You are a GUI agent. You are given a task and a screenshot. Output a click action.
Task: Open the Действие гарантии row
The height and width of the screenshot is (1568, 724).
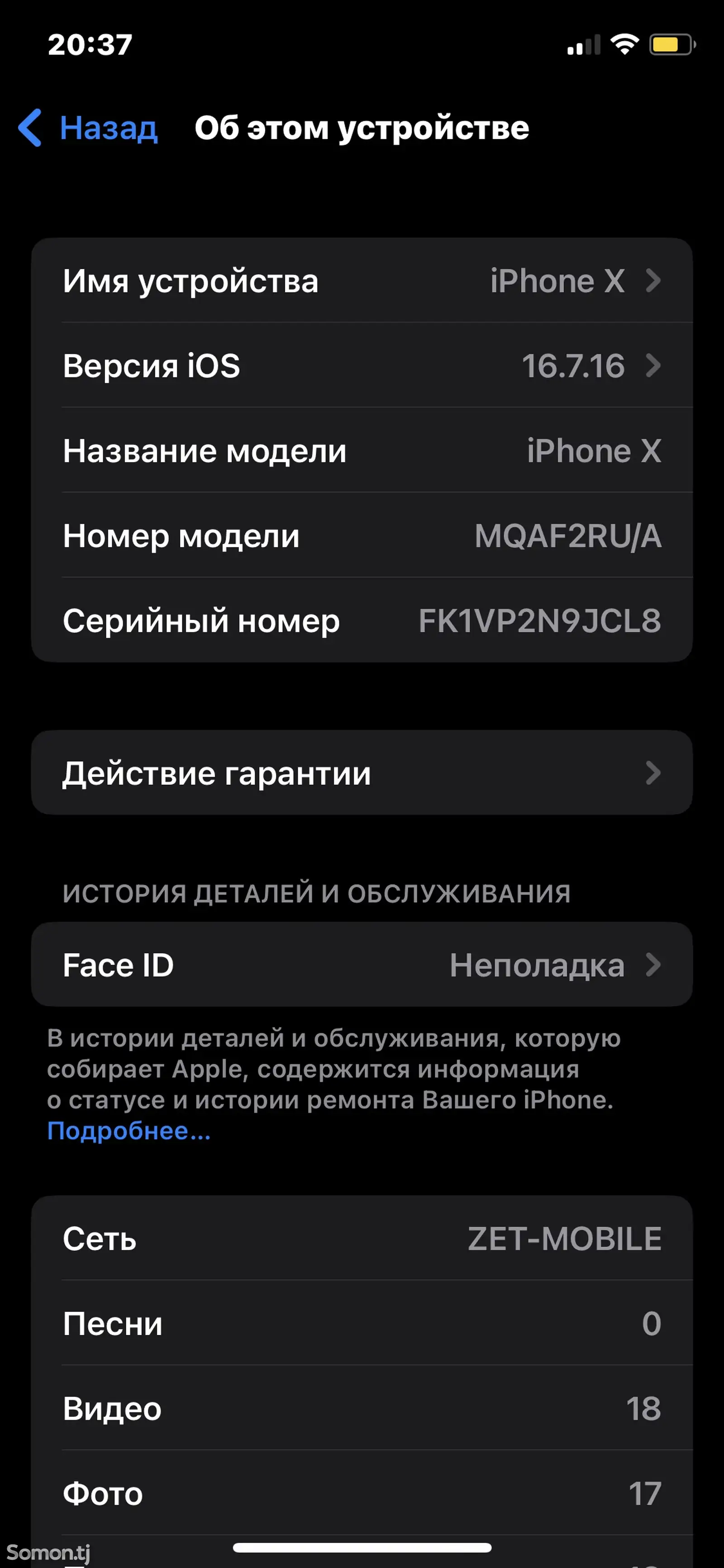[x=362, y=772]
